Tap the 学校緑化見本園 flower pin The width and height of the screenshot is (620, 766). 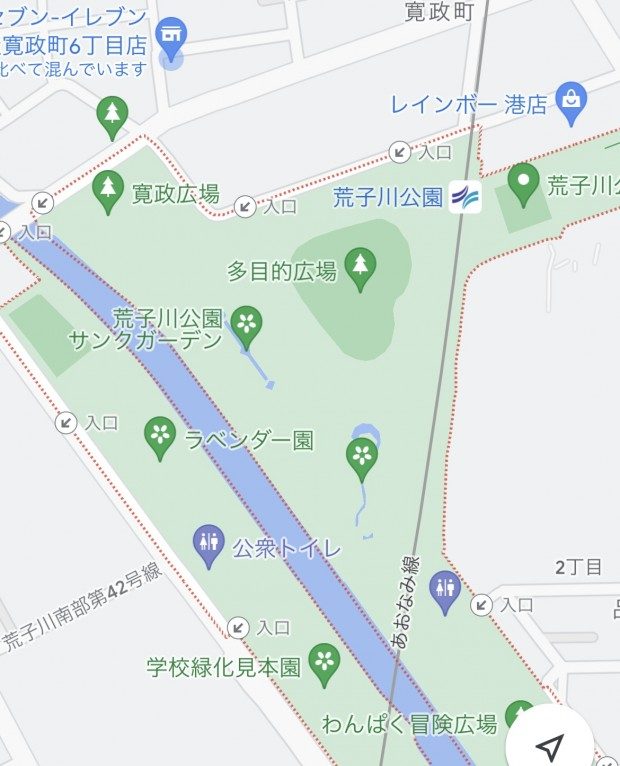click(x=323, y=661)
